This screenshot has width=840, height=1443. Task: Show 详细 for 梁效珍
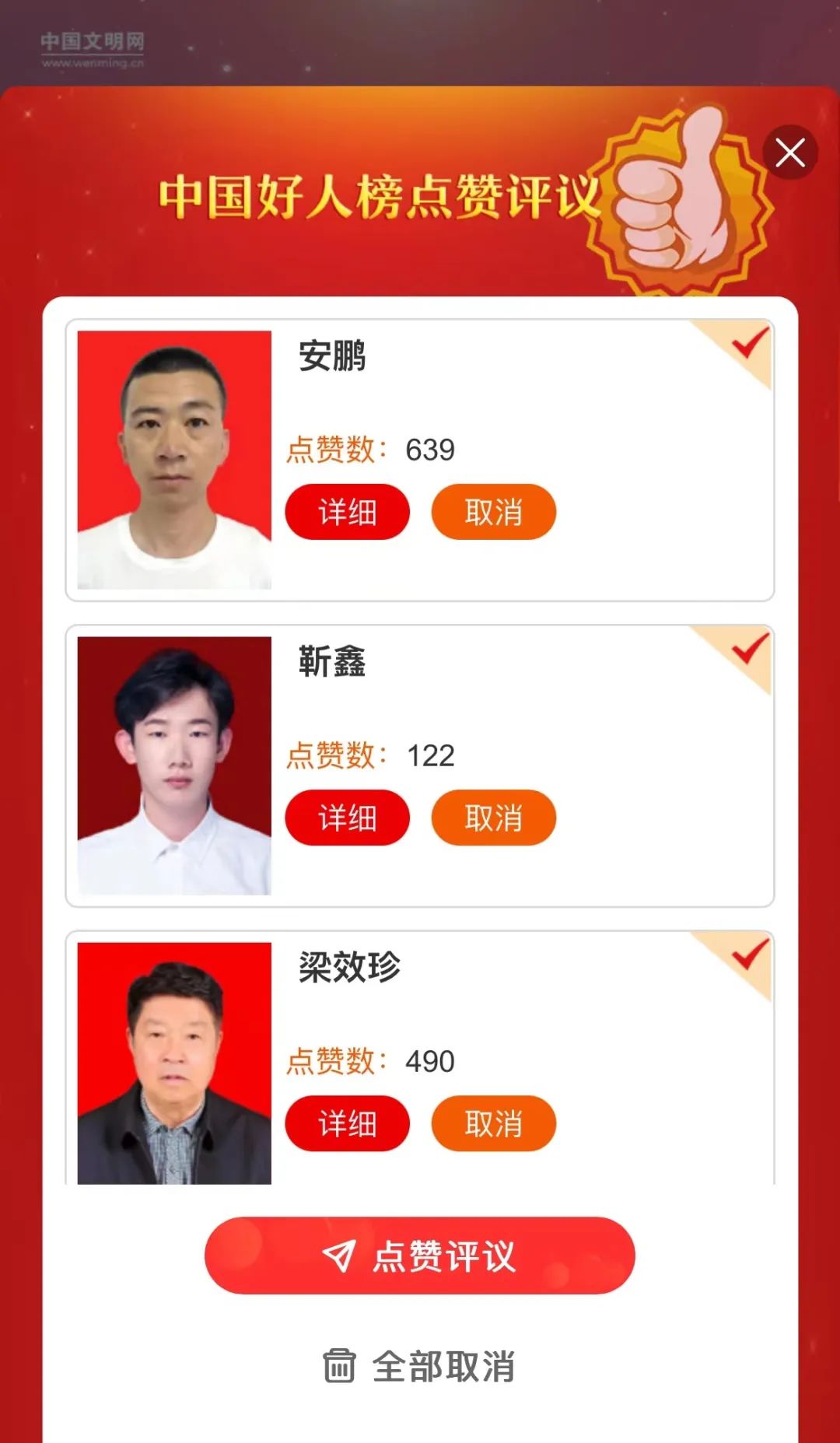coord(347,1123)
